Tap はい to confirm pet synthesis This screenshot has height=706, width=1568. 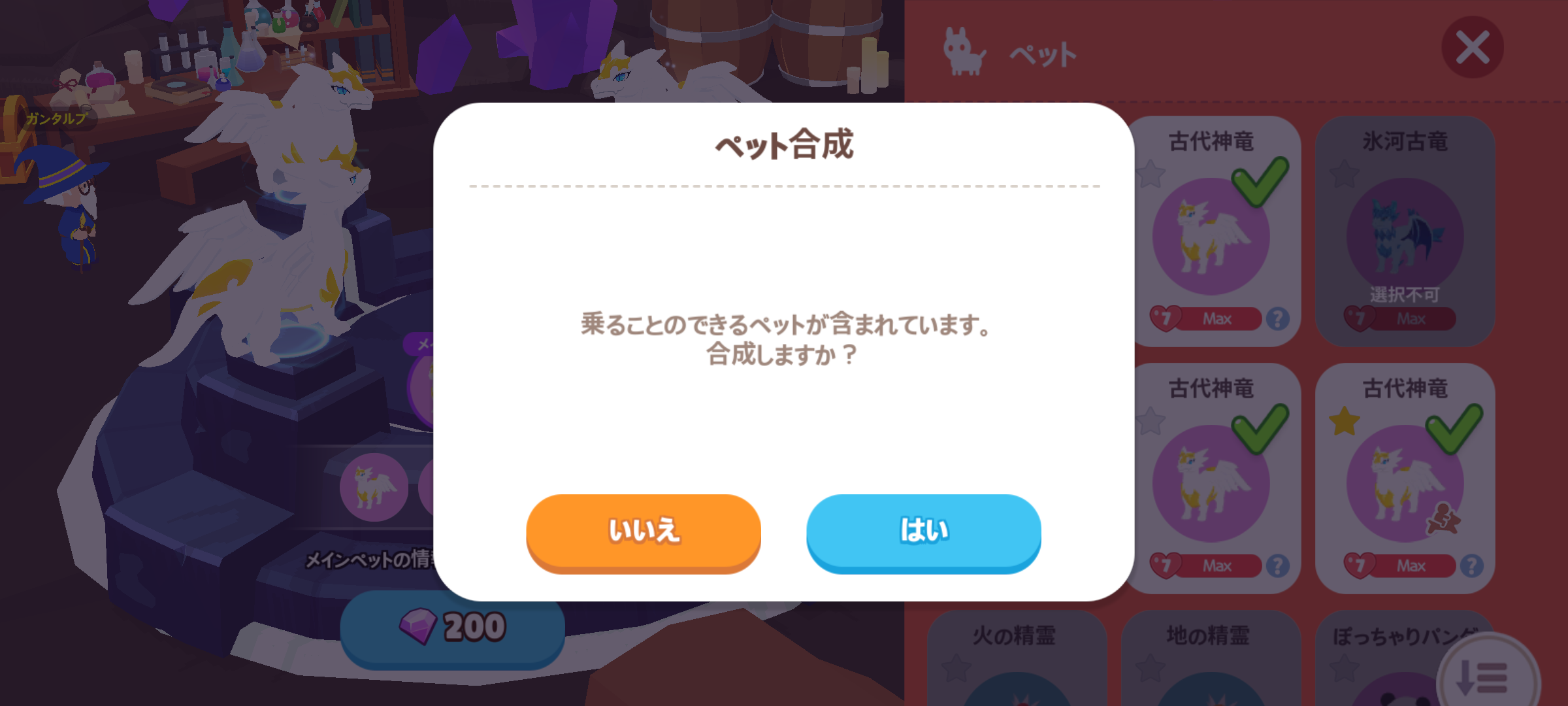(x=923, y=531)
